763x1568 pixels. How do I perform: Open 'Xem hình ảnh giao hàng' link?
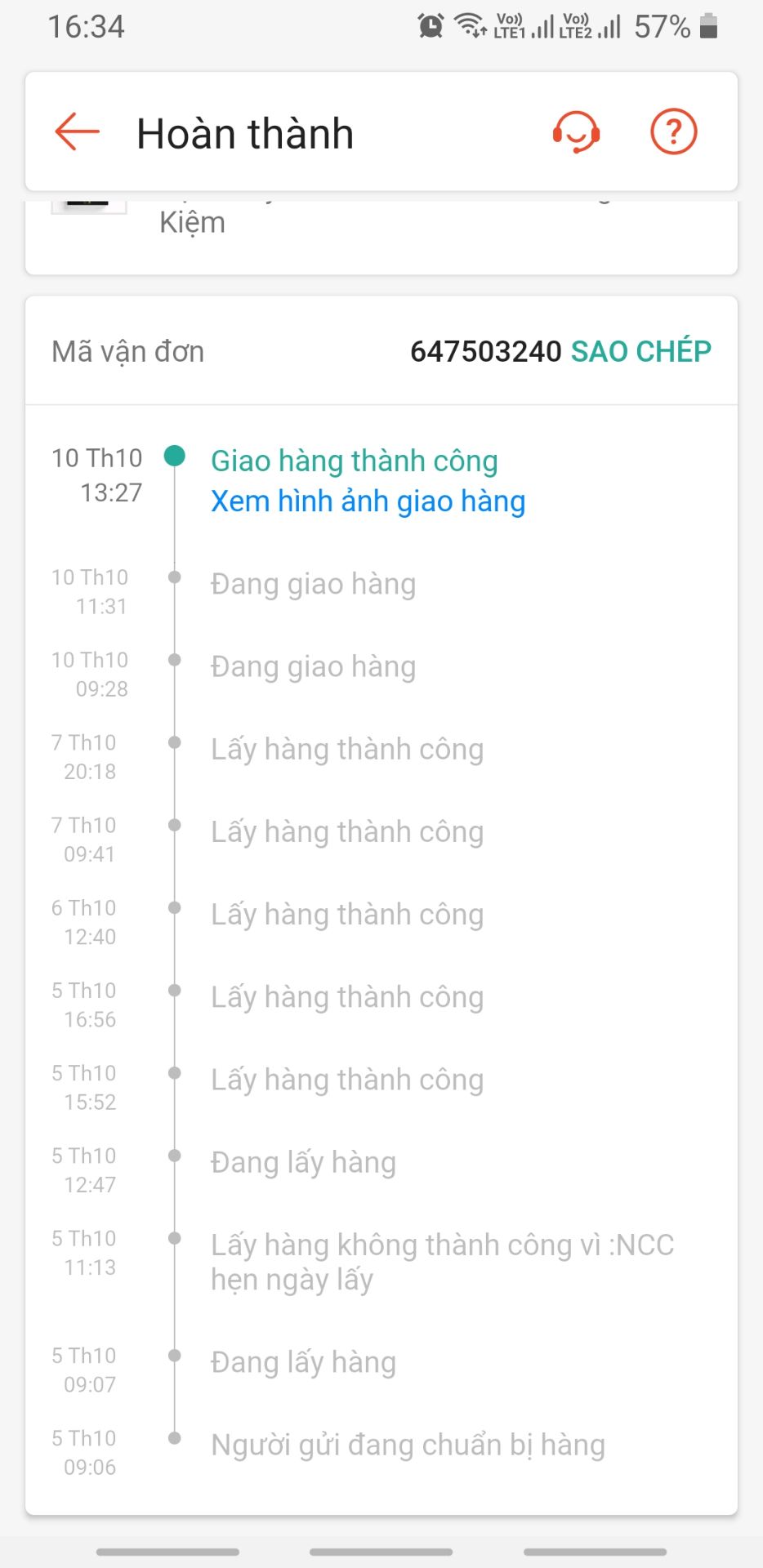point(368,501)
